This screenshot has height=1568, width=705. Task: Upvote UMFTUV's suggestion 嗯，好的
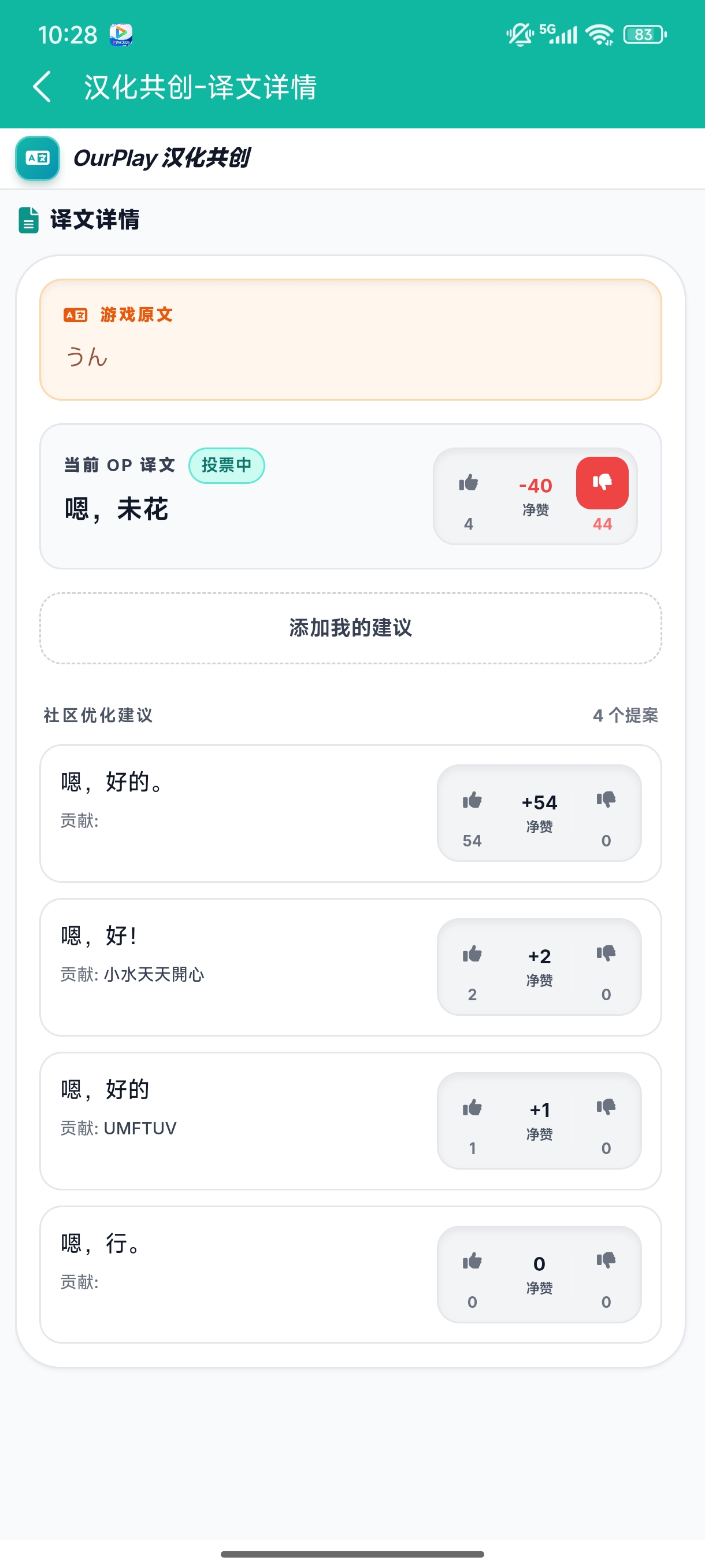coord(472,1108)
